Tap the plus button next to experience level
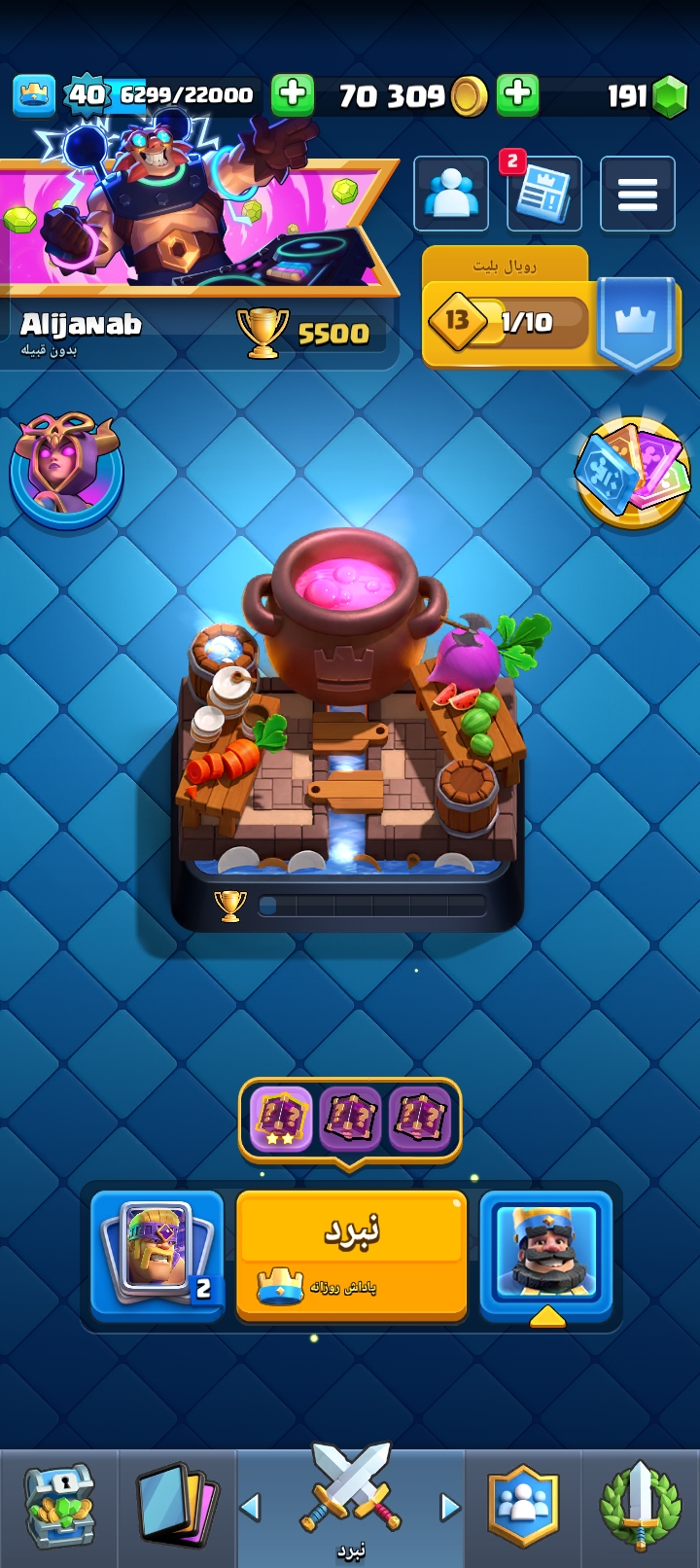The image size is (700, 1568). point(292,94)
